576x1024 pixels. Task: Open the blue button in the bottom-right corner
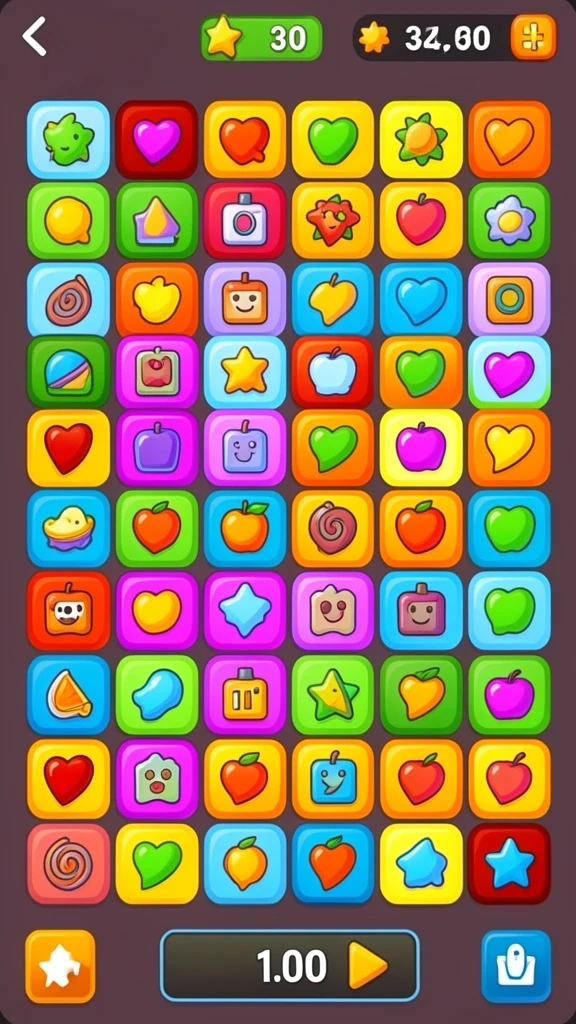point(516,967)
